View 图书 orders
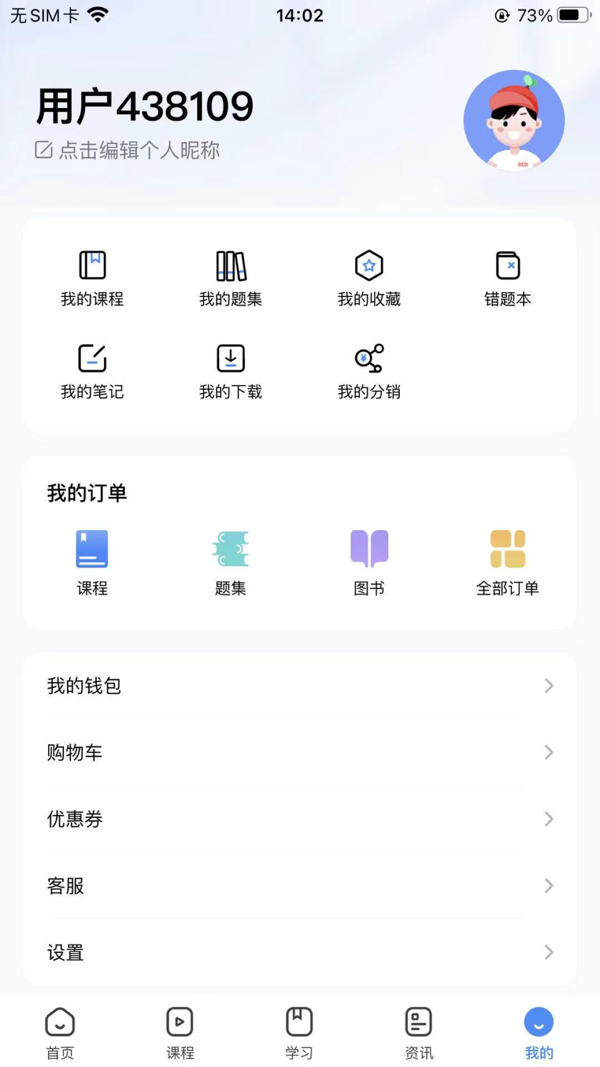Viewport: 600px width, 1067px height. [x=369, y=562]
